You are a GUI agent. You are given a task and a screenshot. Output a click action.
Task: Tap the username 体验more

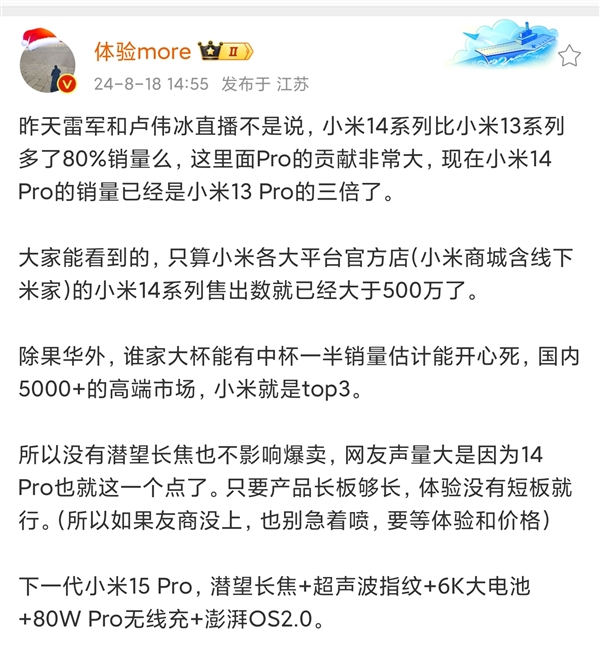point(140,49)
